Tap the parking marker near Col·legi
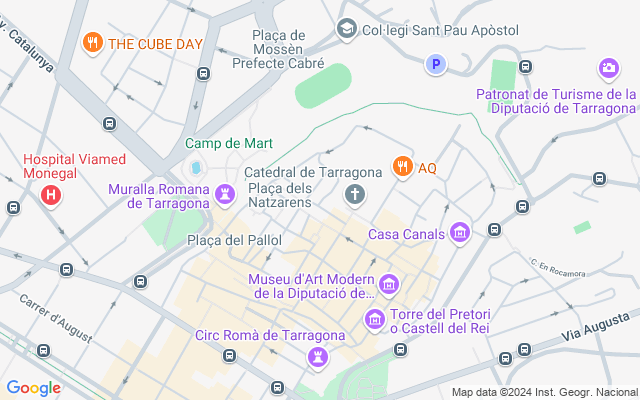The image size is (640, 400). click(x=434, y=65)
